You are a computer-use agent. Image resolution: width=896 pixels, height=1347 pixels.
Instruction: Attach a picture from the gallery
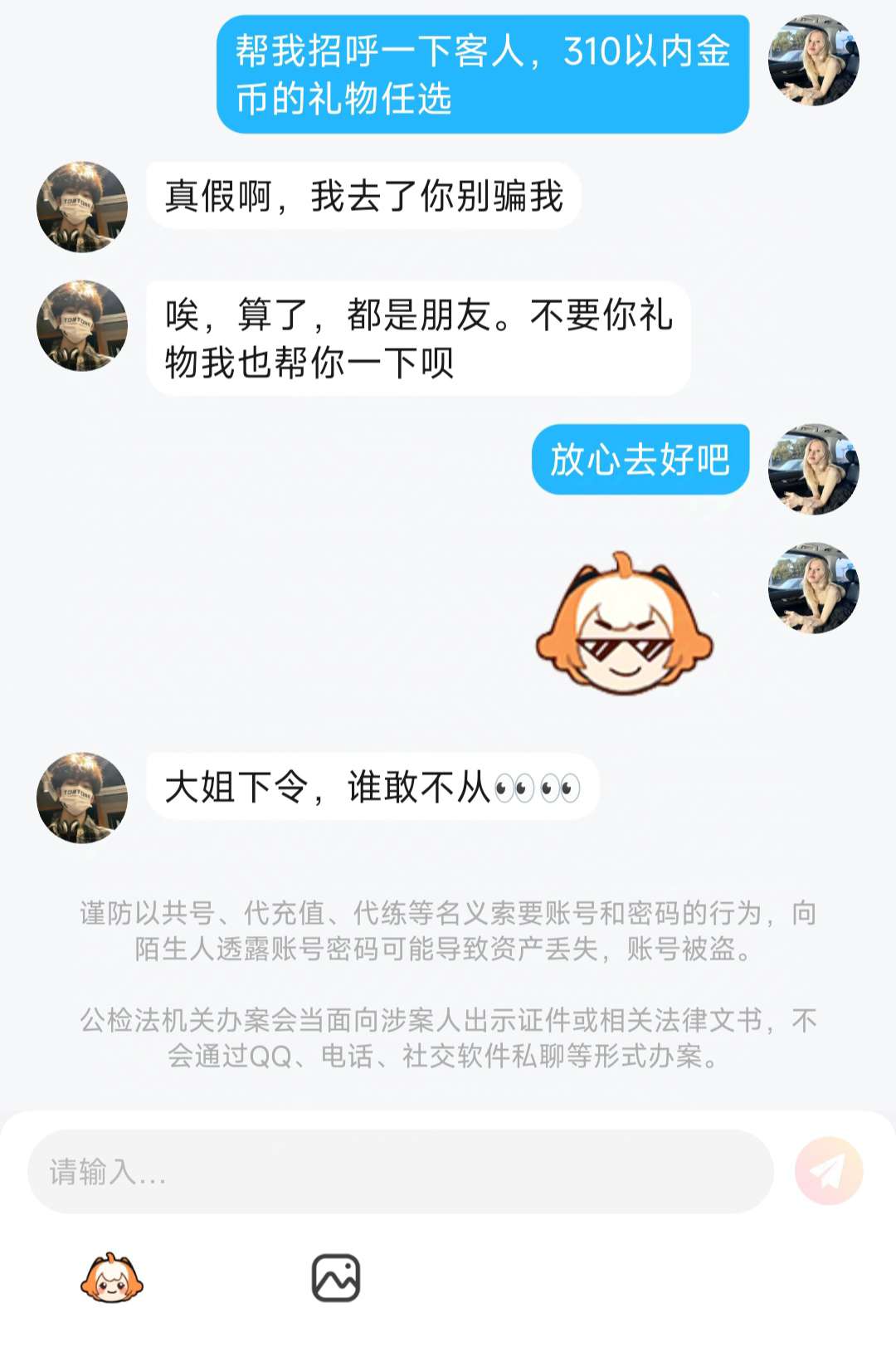(336, 1278)
